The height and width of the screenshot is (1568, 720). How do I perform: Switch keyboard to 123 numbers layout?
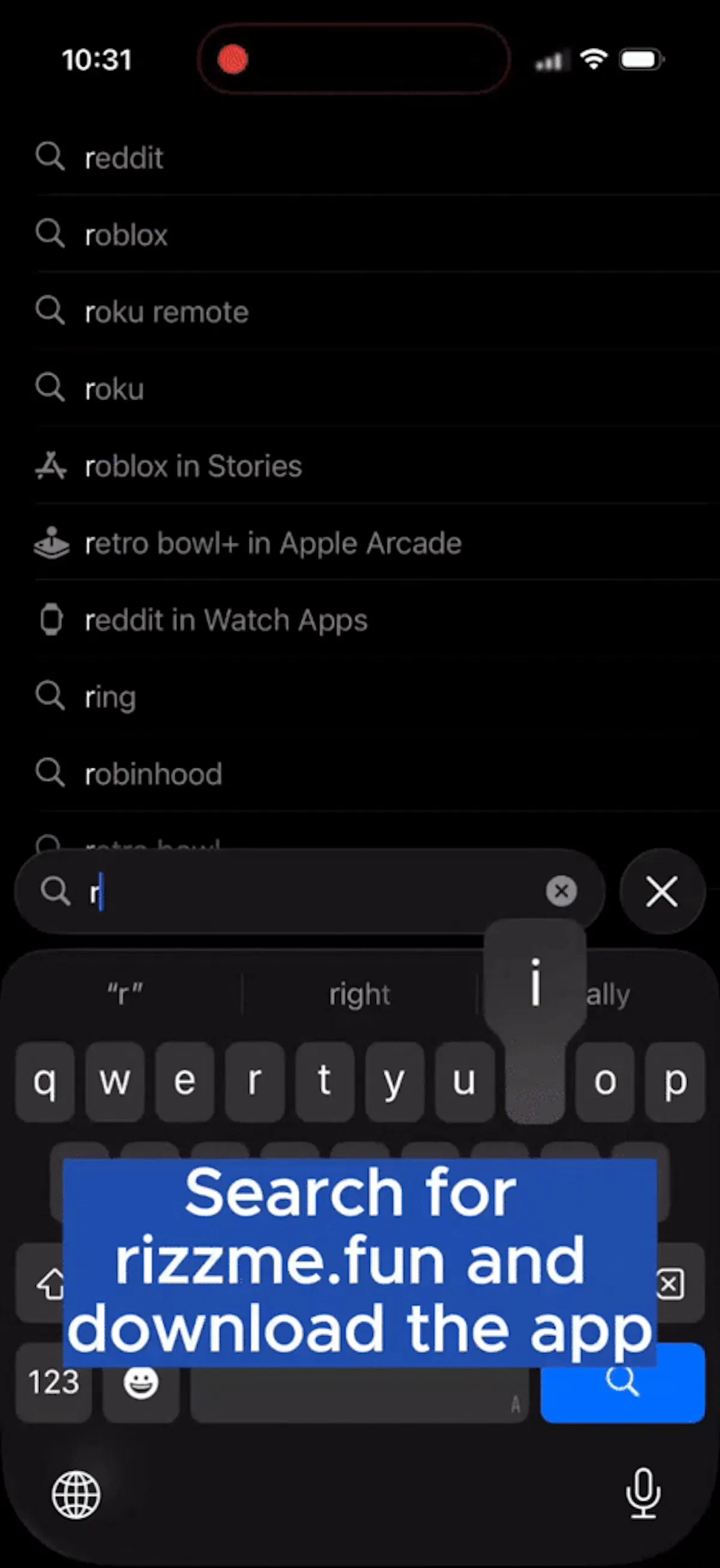coord(53,1381)
